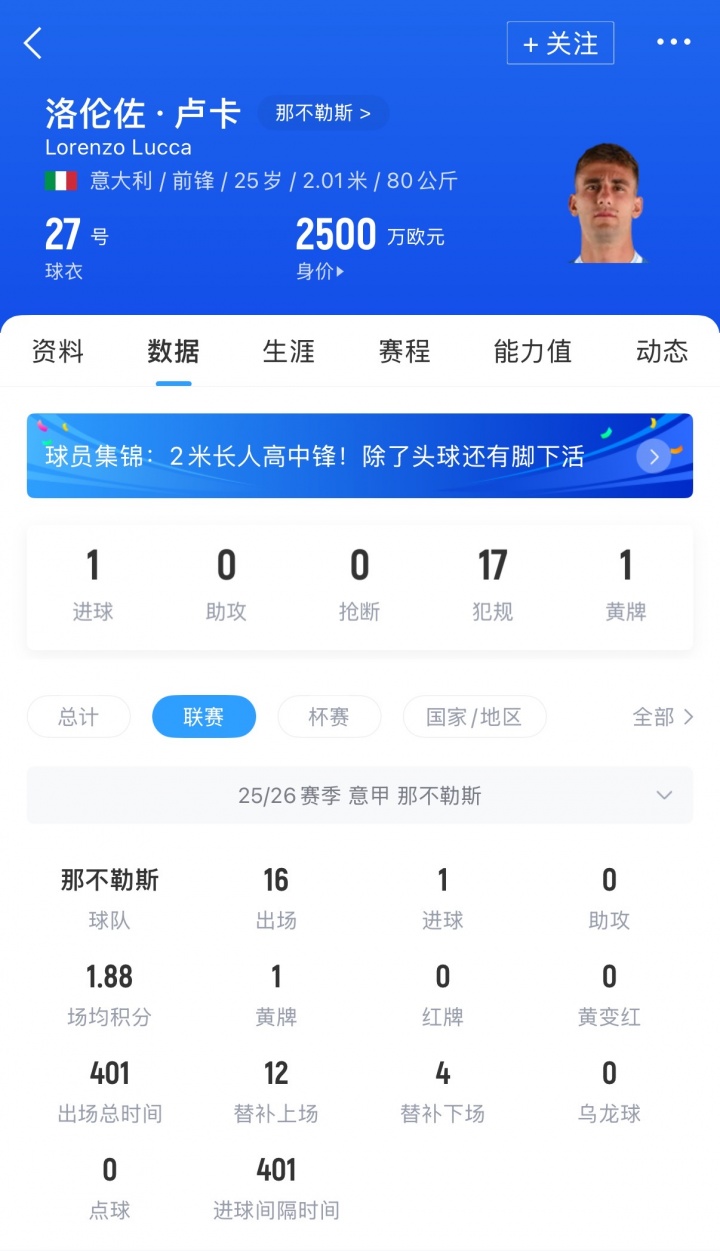Viewport: 720px width, 1251px height.
Task: Open the 动态 news tab
Action: point(661,352)
